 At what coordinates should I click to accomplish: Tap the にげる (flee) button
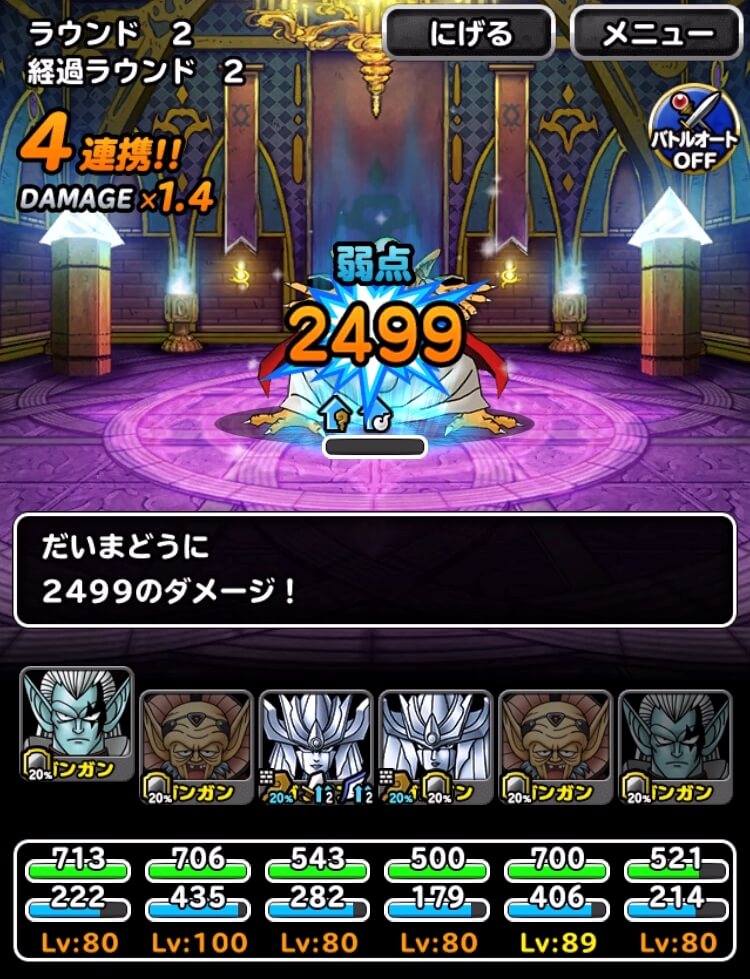point(469,34)
